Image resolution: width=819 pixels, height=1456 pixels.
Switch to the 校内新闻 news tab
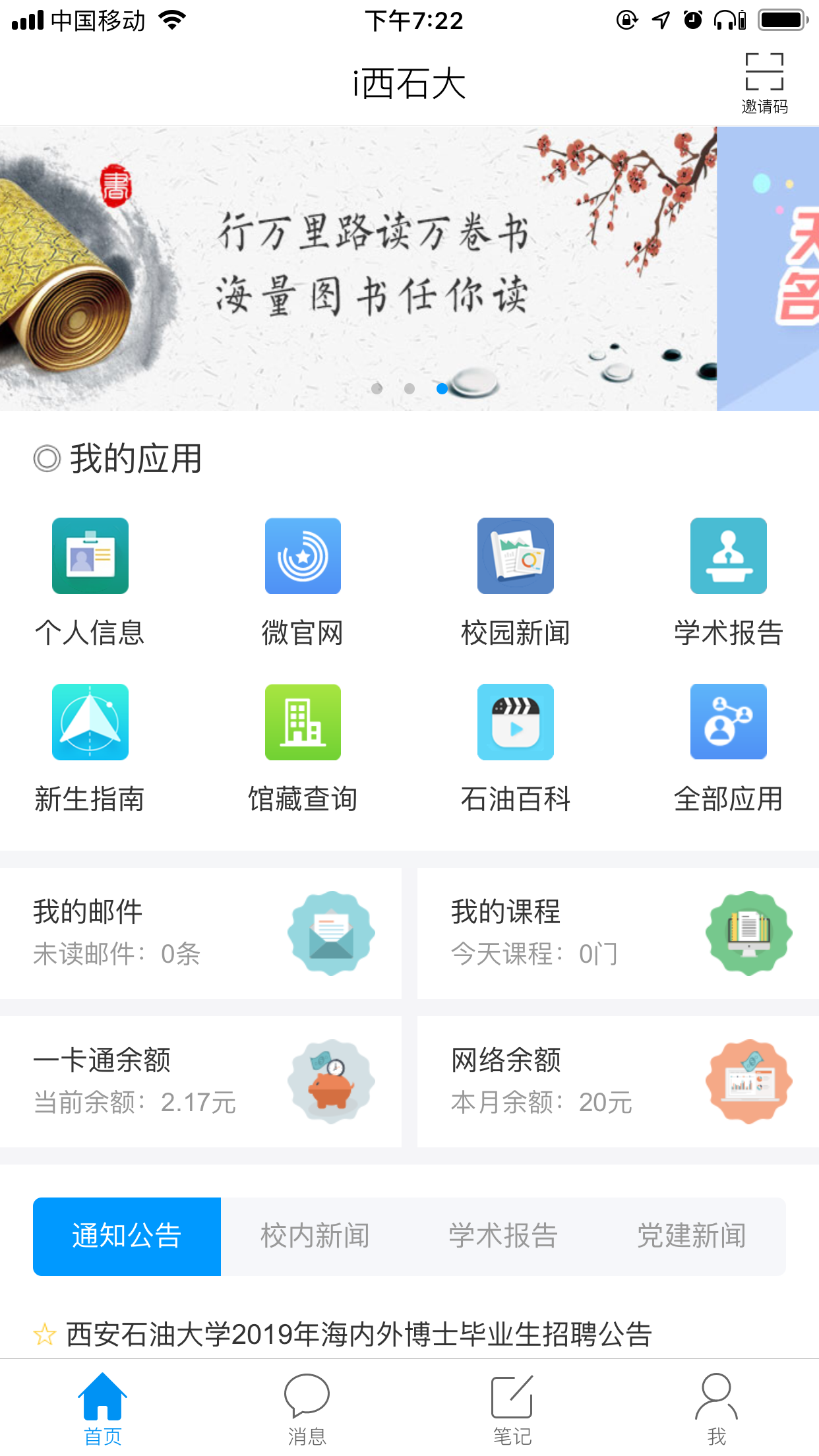315,1236
